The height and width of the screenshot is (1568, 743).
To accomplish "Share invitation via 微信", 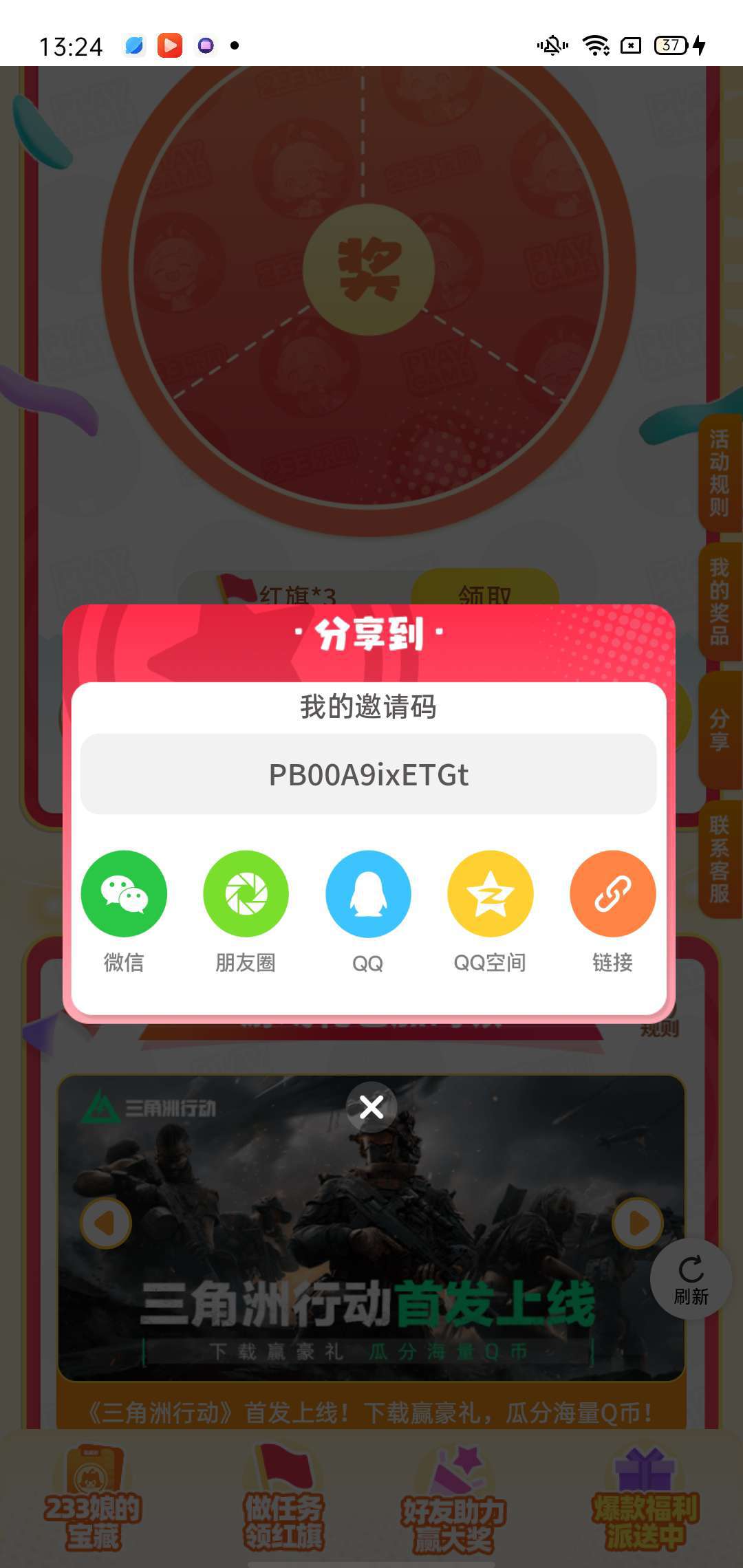I will click(124, 893).
